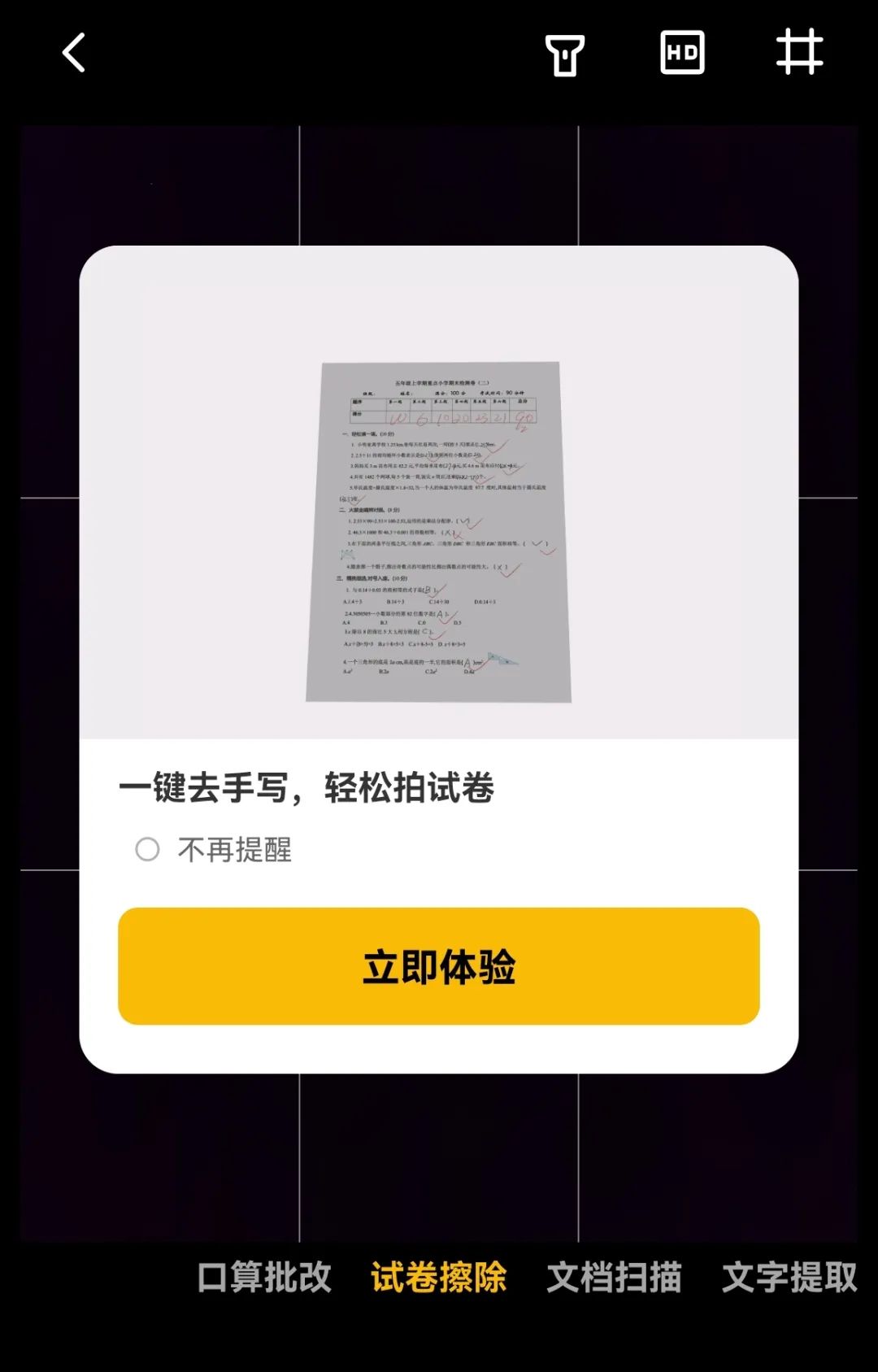Tap the 立即体验 button
The height and width of the screenshot is (1372, 878).
(x=439, y=966)
